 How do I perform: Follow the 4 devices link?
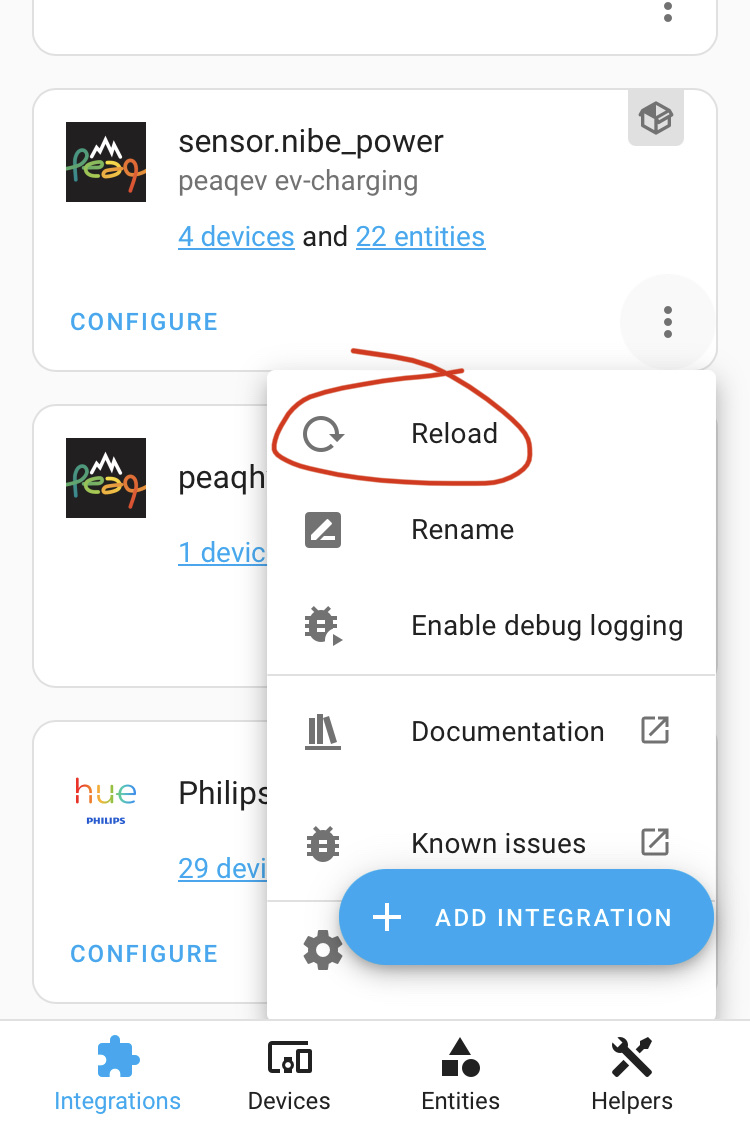click(236, 236)
